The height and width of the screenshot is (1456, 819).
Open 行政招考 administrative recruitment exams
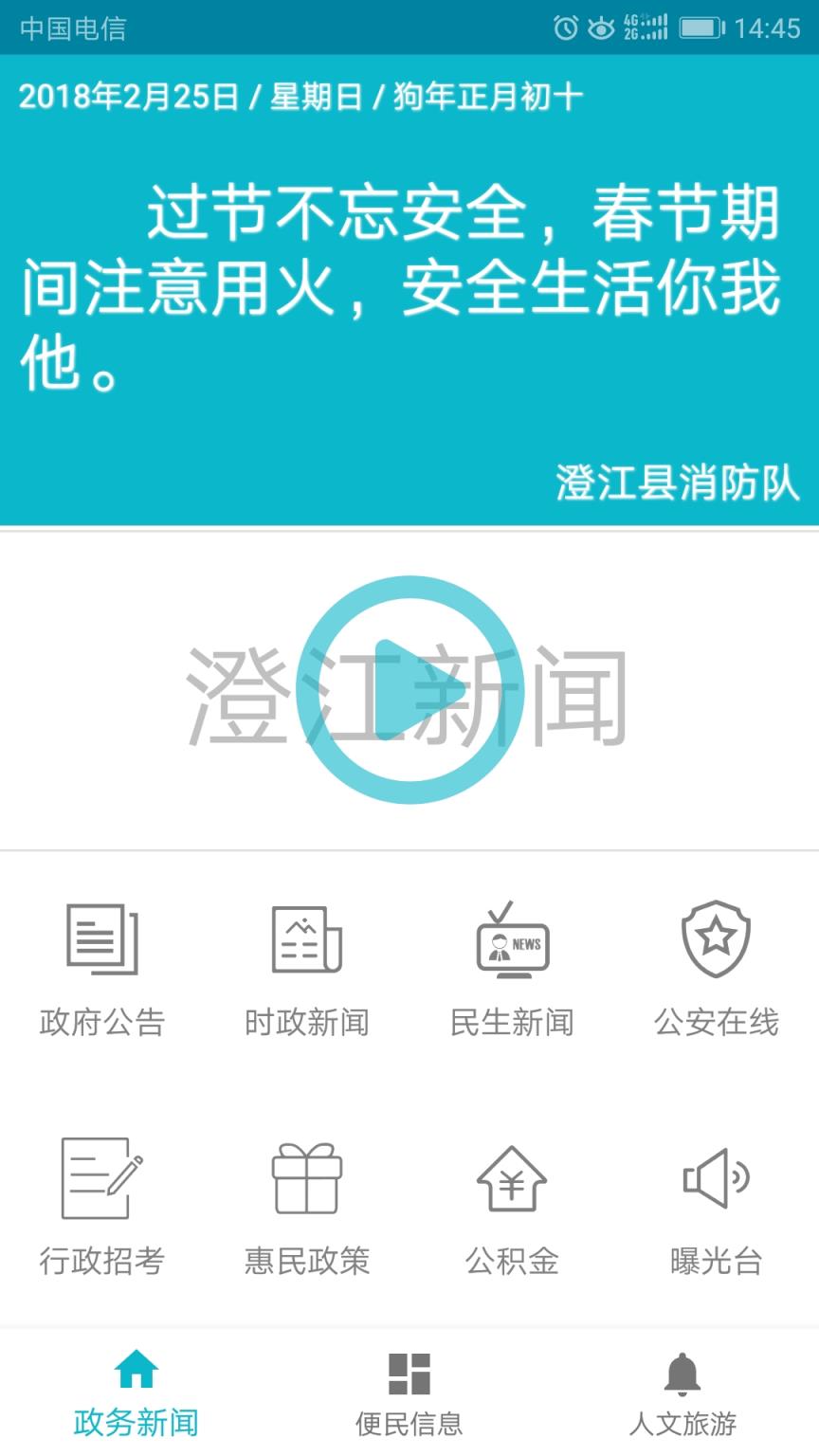(102, 1204)
